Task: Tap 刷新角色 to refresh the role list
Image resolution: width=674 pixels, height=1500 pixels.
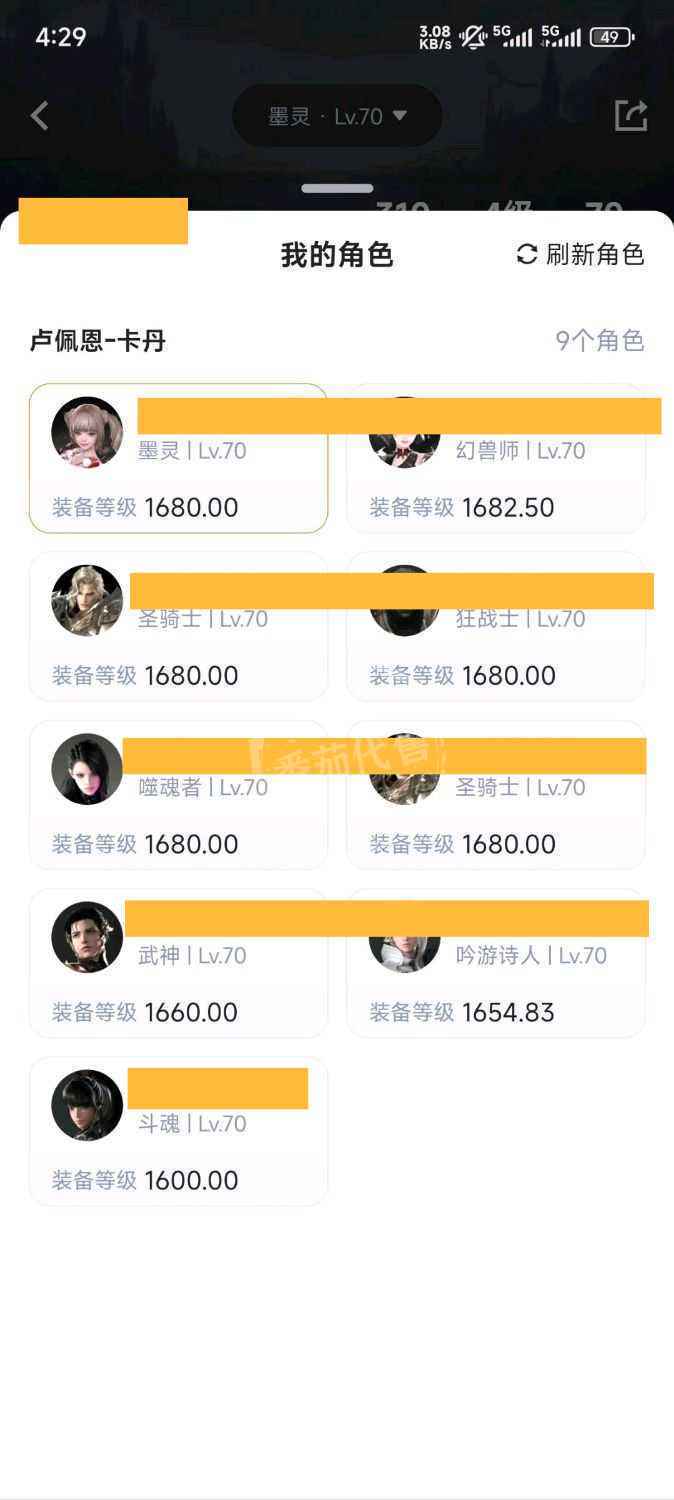Action: coord(580,255)
